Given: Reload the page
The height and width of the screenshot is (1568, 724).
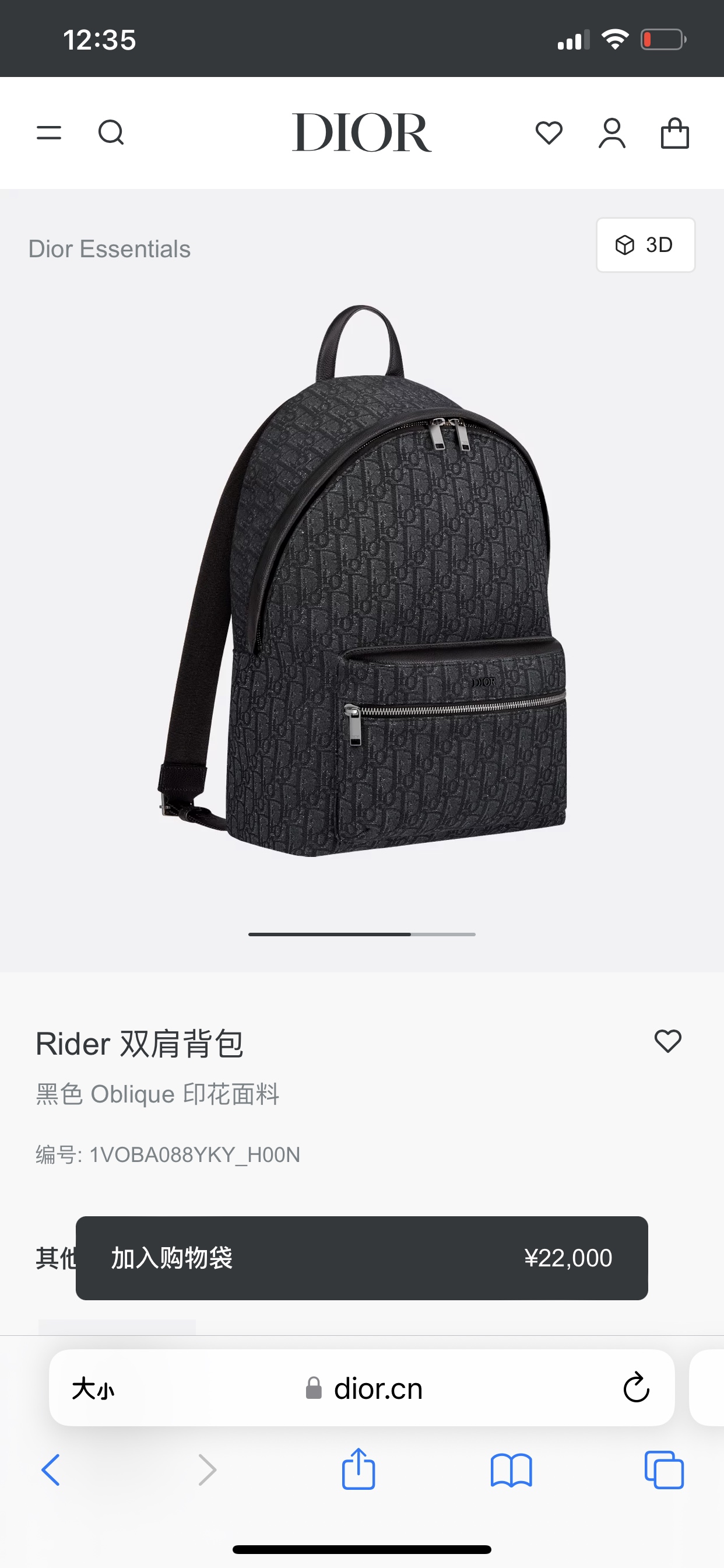Looking at the screenshot, I should [x=637, y=1388].
